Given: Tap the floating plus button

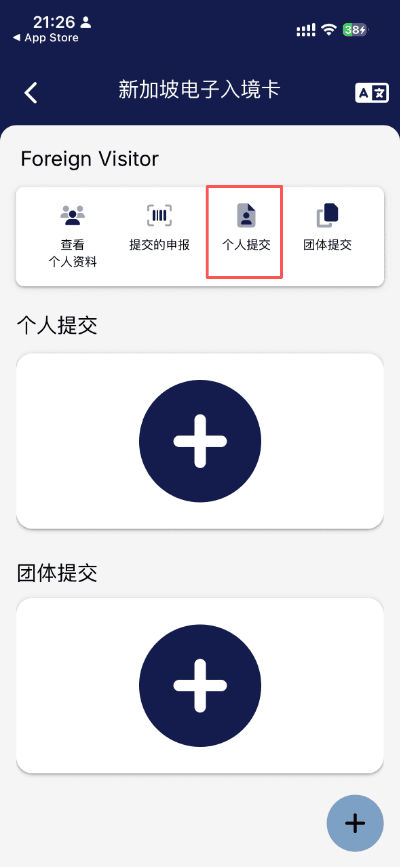Looking at the screenshot, I should (355, 823).
